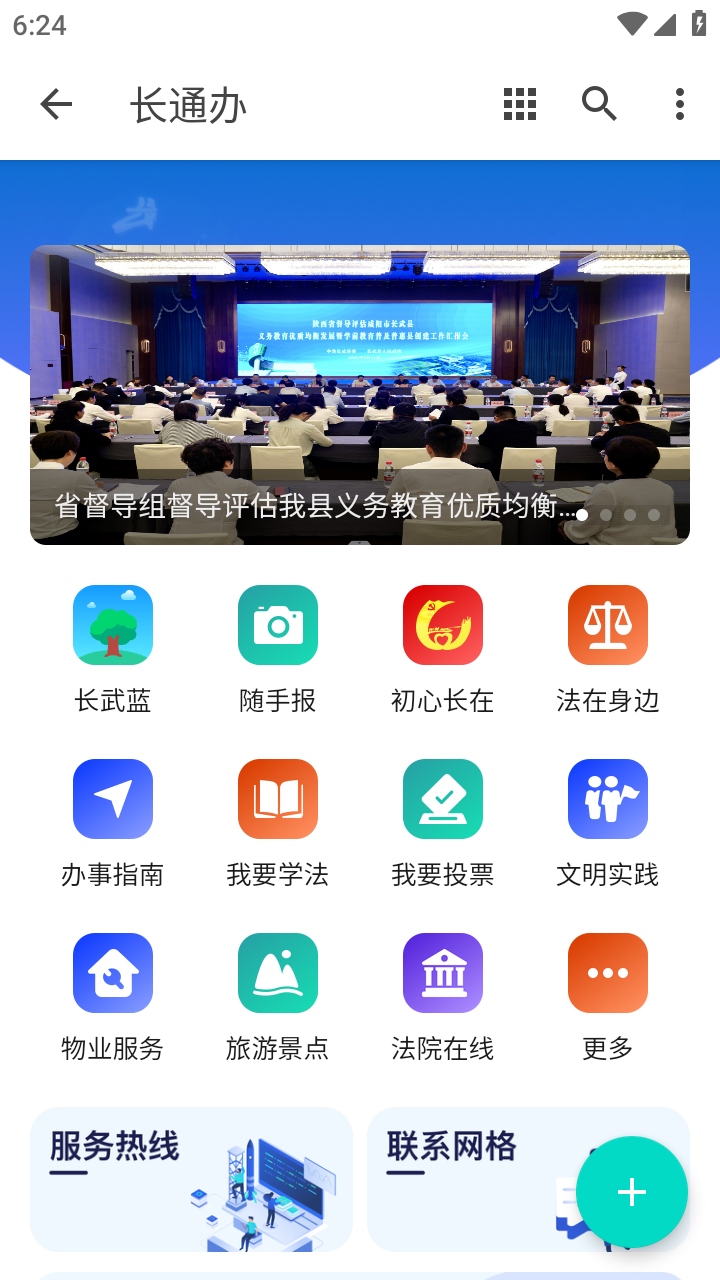Tap the 文明实践 flag icon
Viewport: 720px width, 1280px height.
tap(608, 798)
